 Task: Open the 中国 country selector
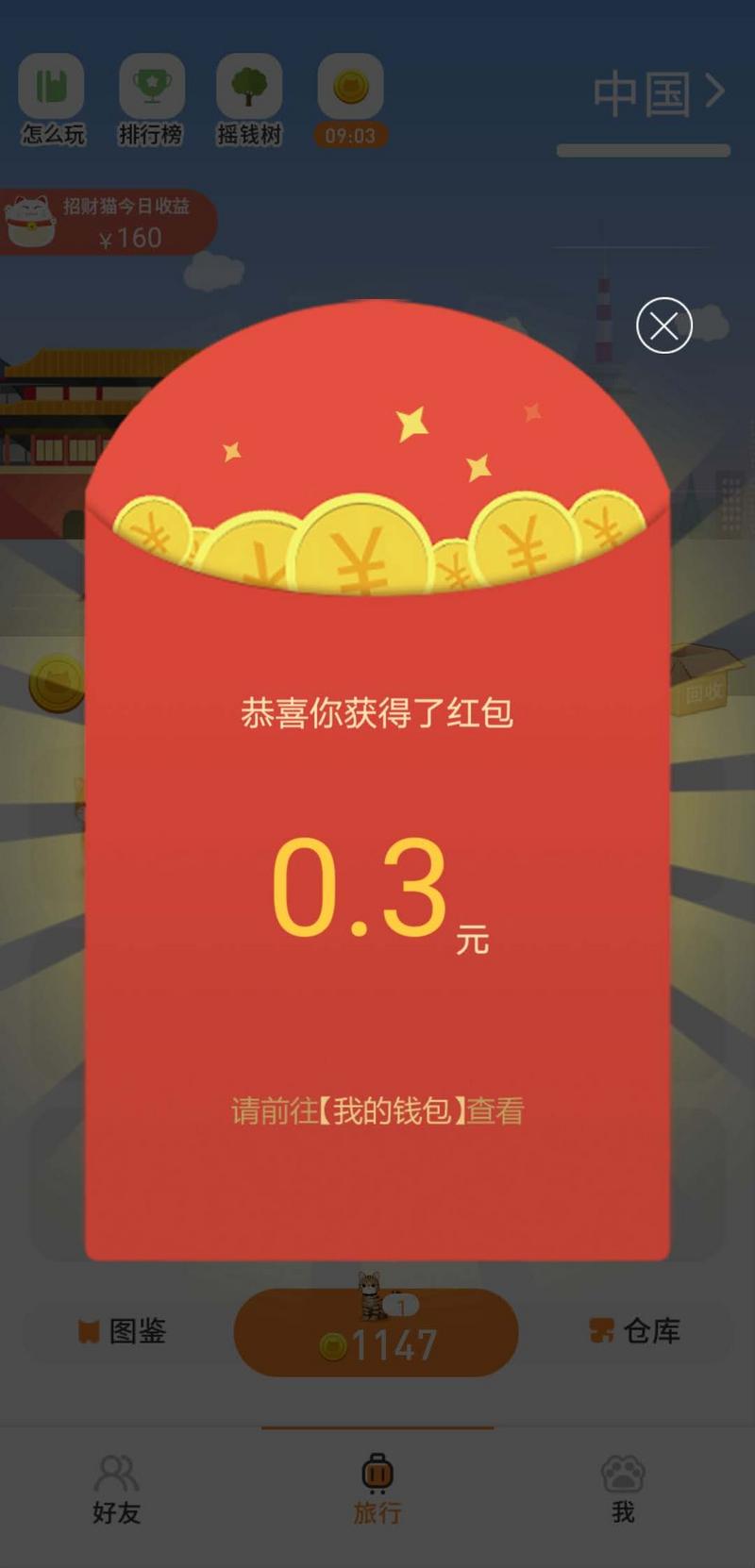pyautogui.click(x=659, y=94)
